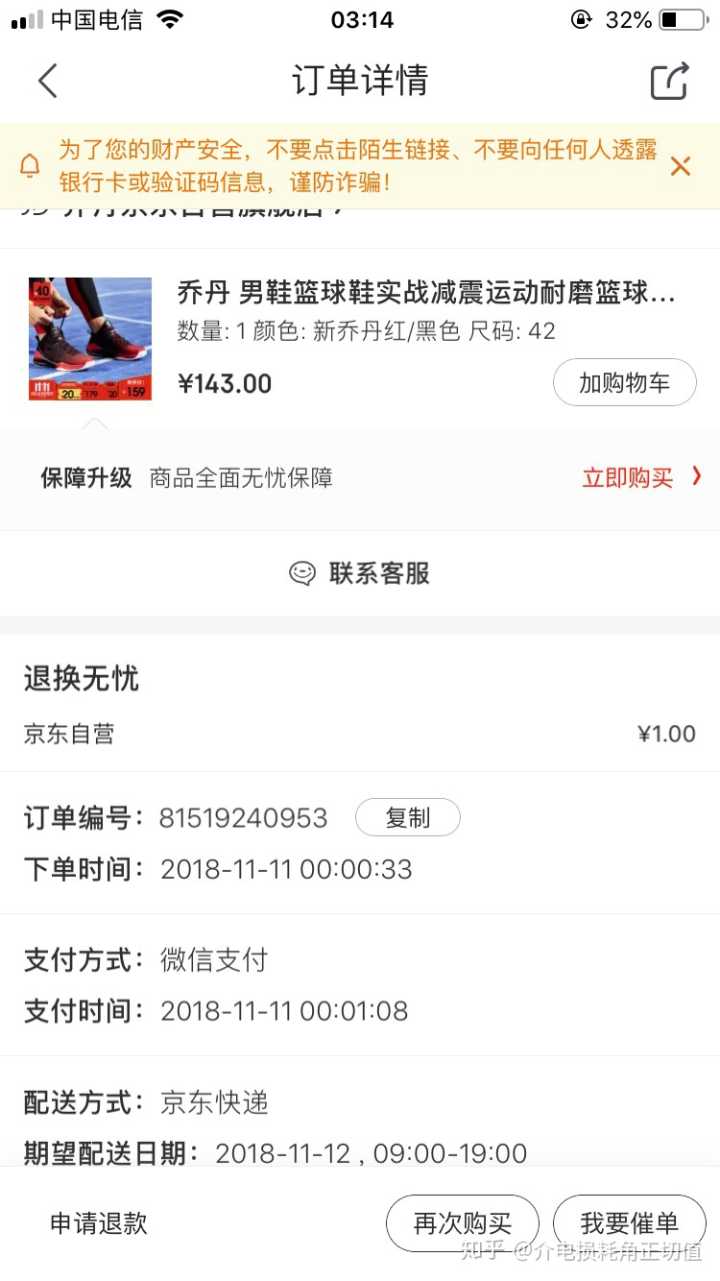Contact customer service via 联系客服

click(x=360, y=573)
